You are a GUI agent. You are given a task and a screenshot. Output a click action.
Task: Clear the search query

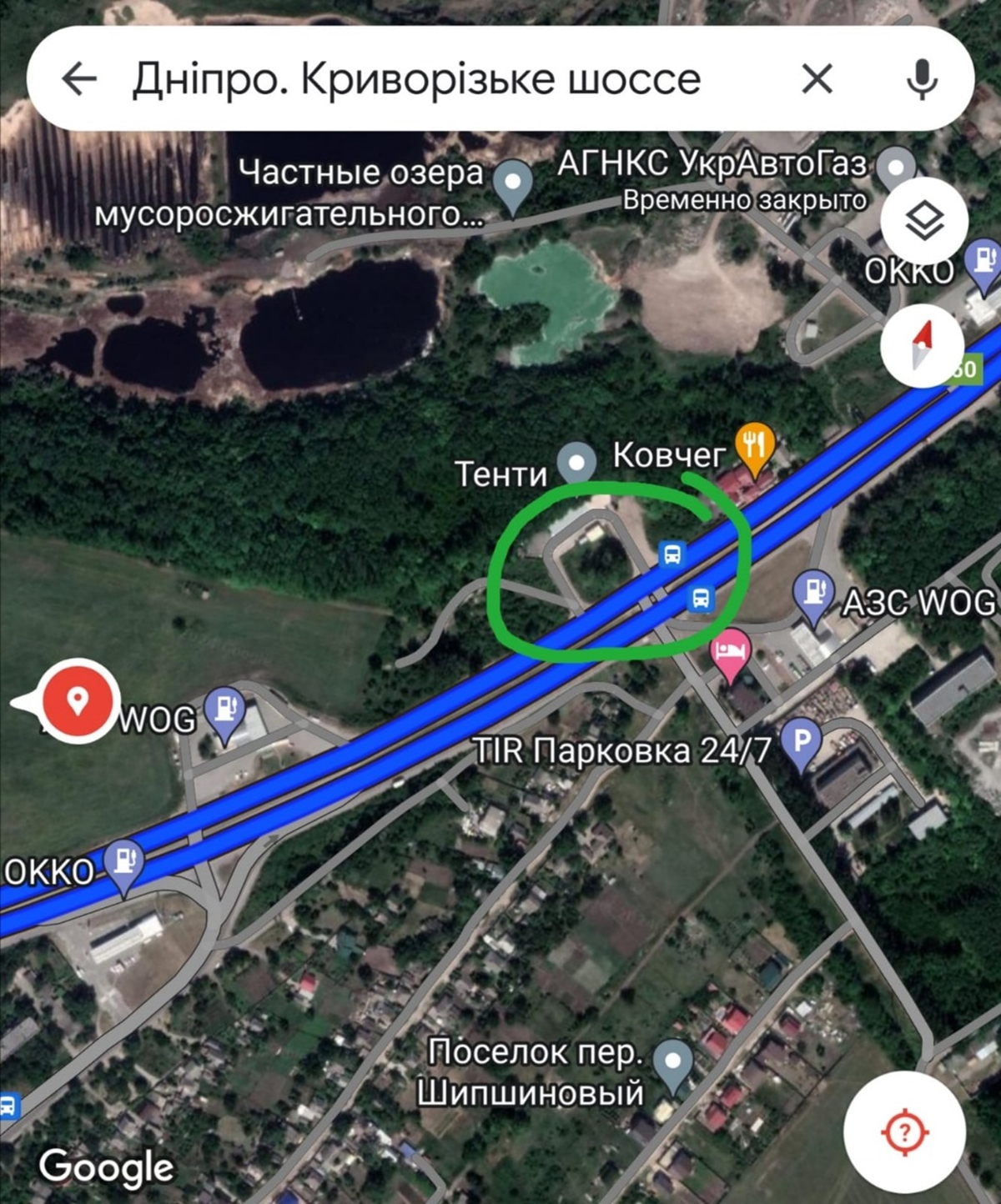tap(817, 79)
